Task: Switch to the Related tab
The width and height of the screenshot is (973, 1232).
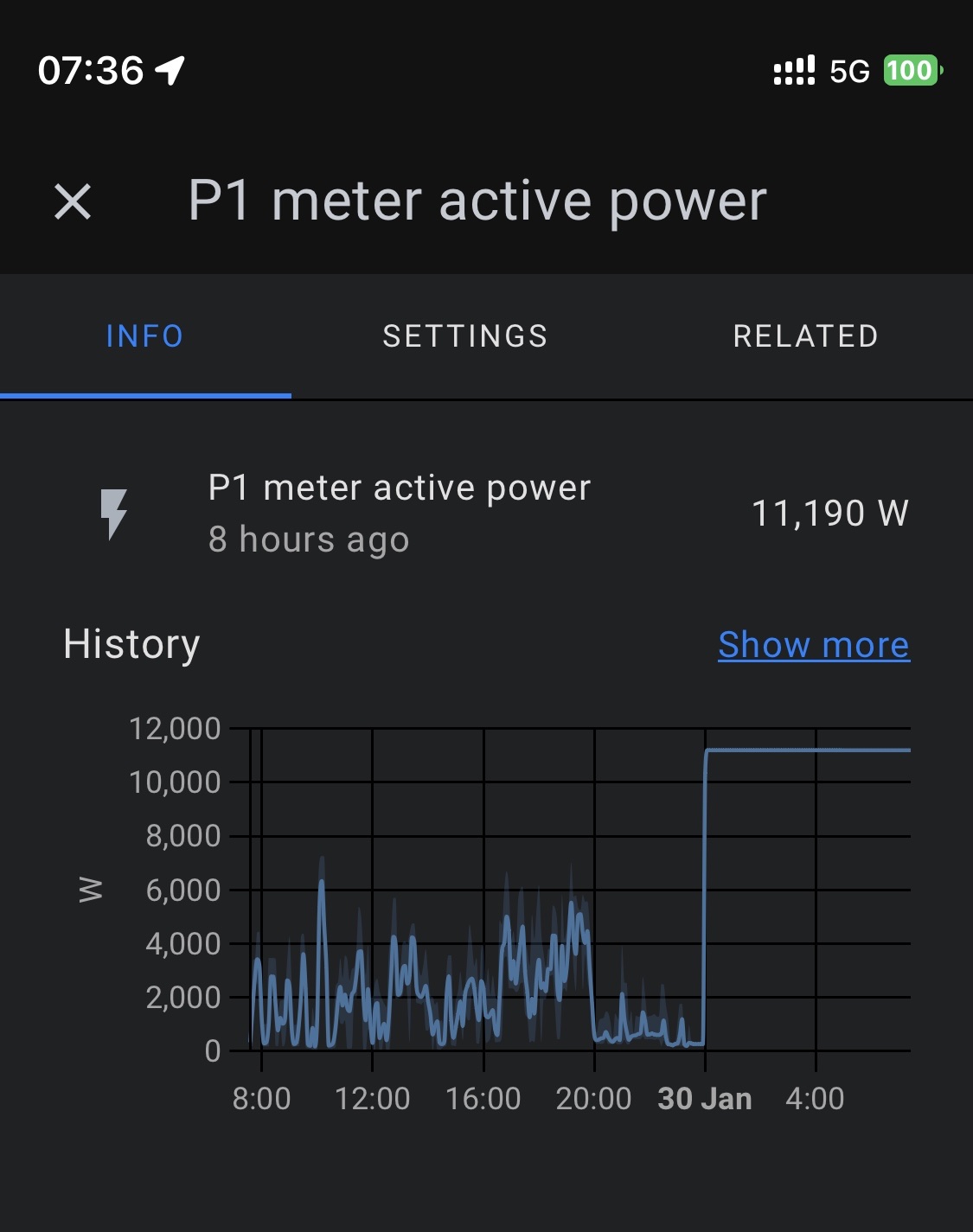Action: (x=805, y=336)
